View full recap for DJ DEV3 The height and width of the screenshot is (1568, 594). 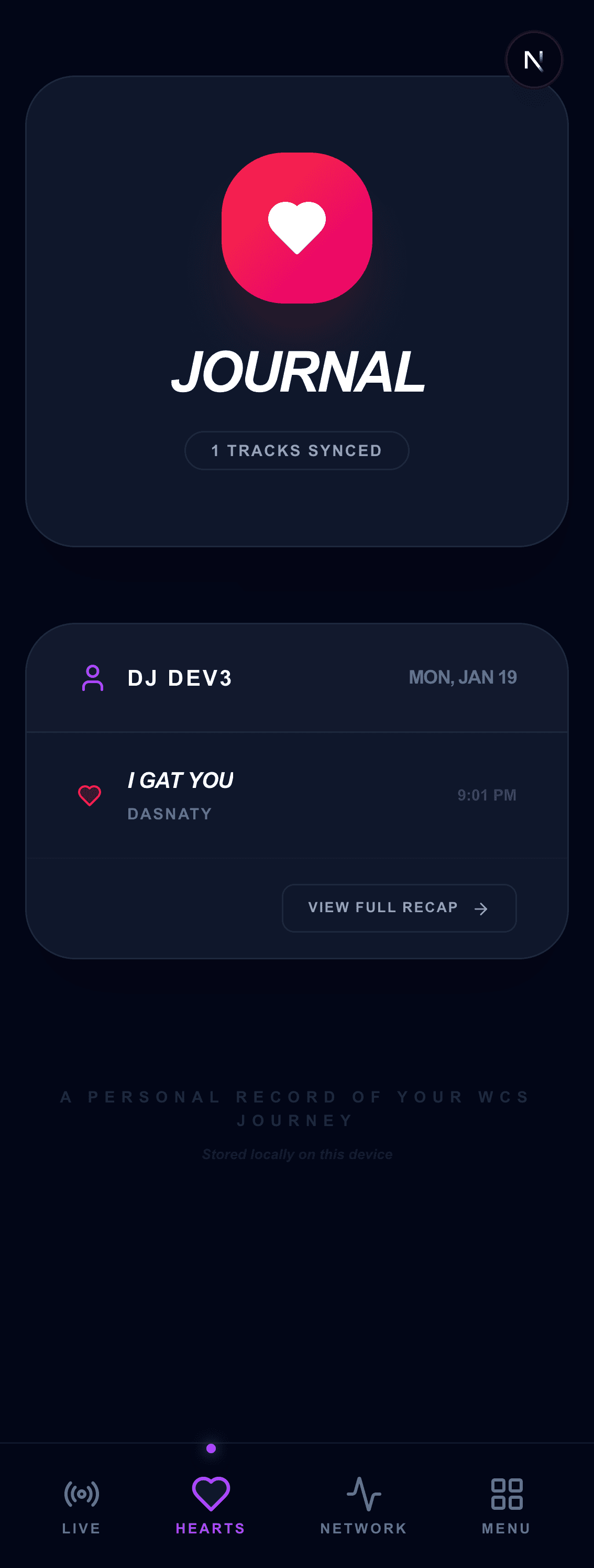(x=399, y=907)
